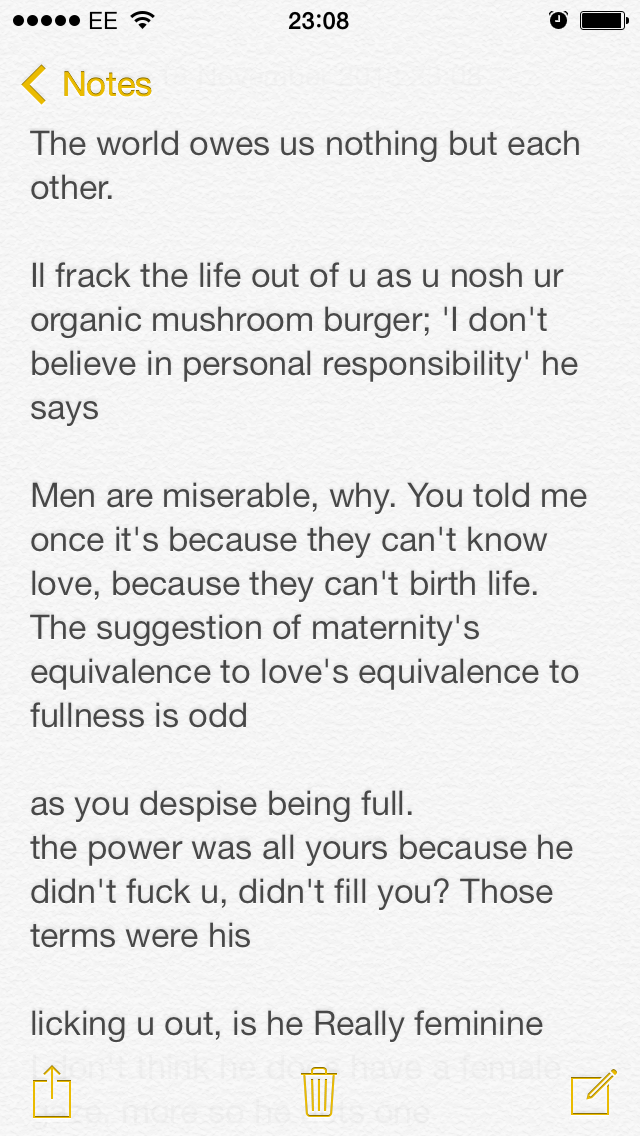Delete this note with the trash icon
This screenshot has height=1136, width=640.
tap(319, 1091)
